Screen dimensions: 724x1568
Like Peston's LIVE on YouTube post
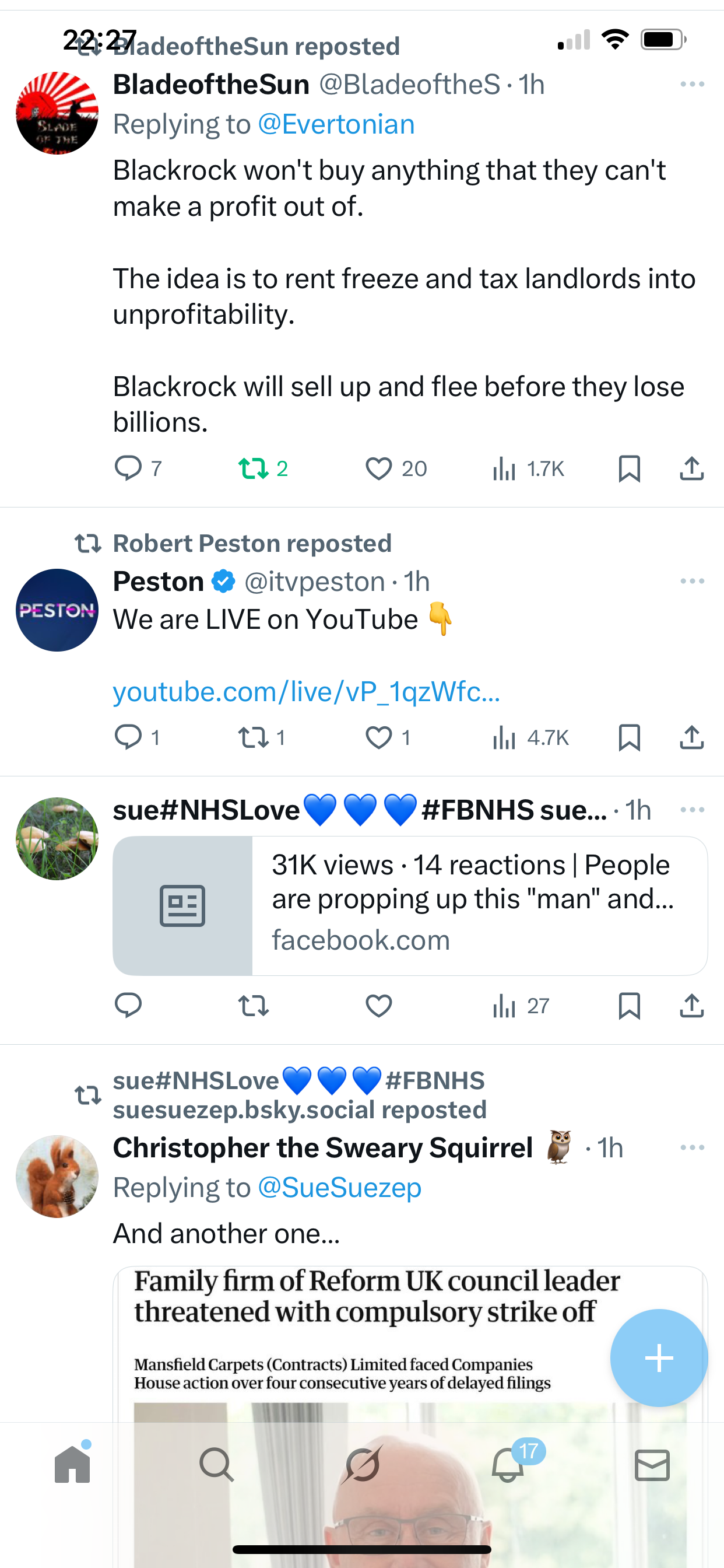tap(378, 738)
